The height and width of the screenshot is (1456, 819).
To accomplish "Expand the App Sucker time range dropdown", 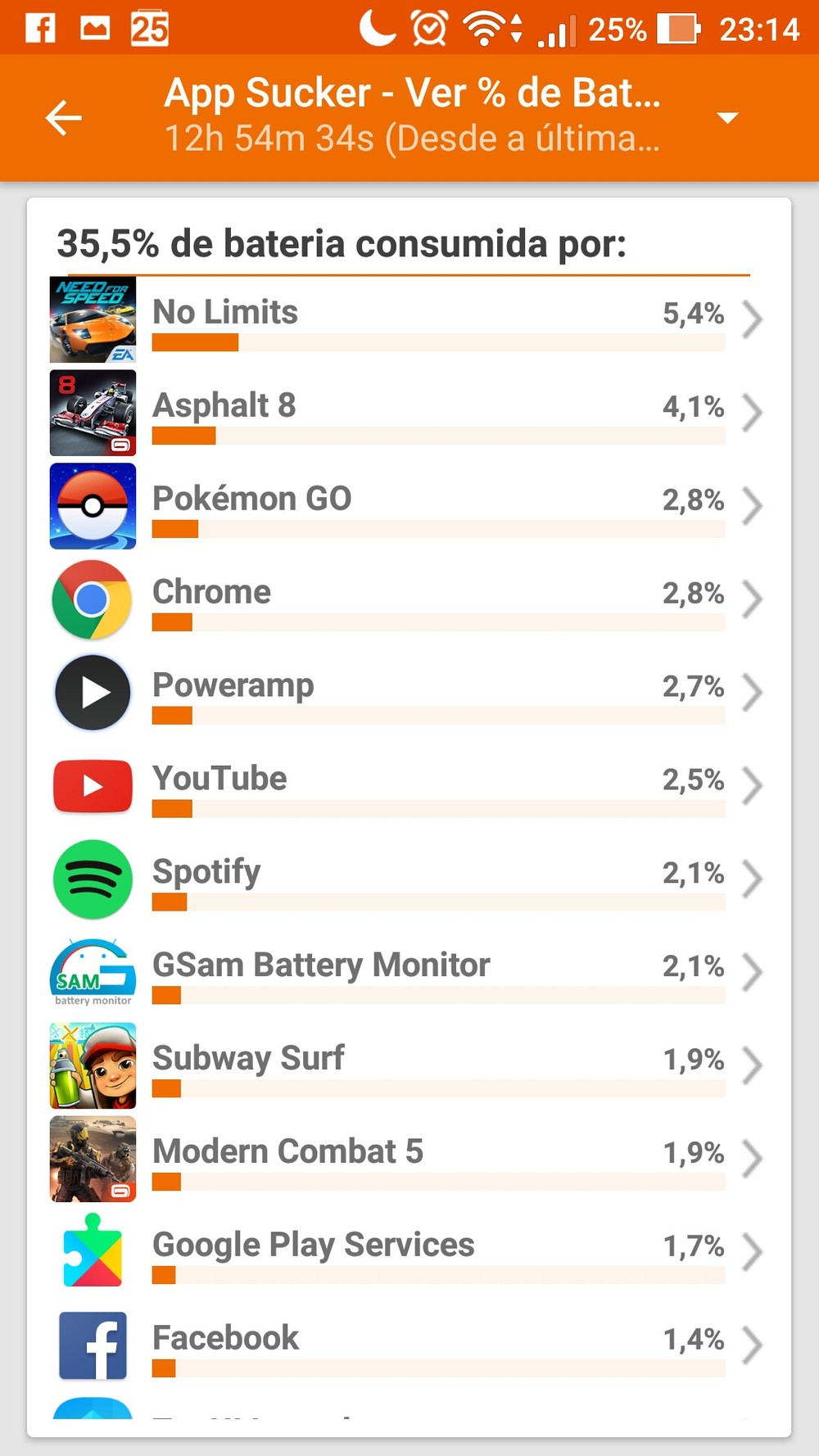I will [727, 118].
